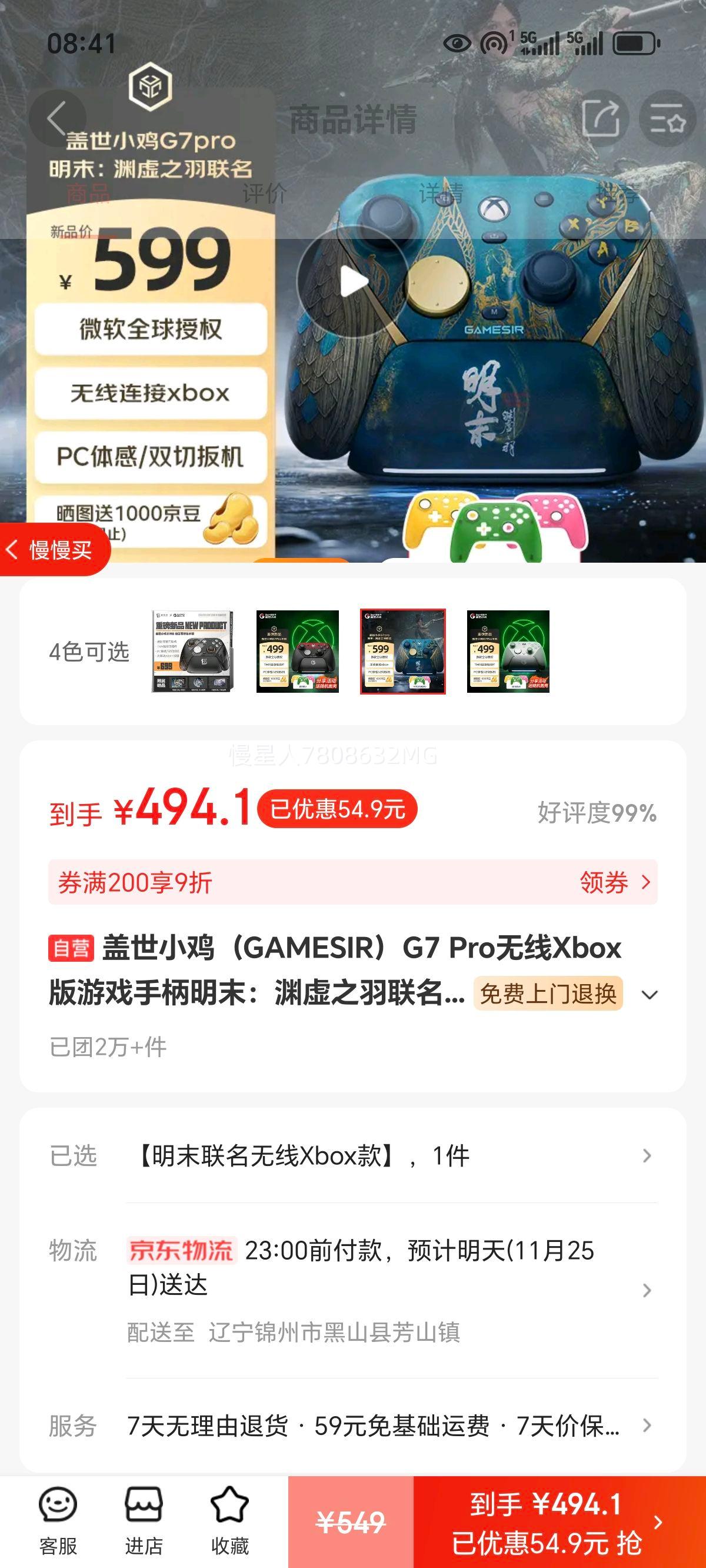Tap the share icon at top right
706x1568 pixels.
pos(602,119)
